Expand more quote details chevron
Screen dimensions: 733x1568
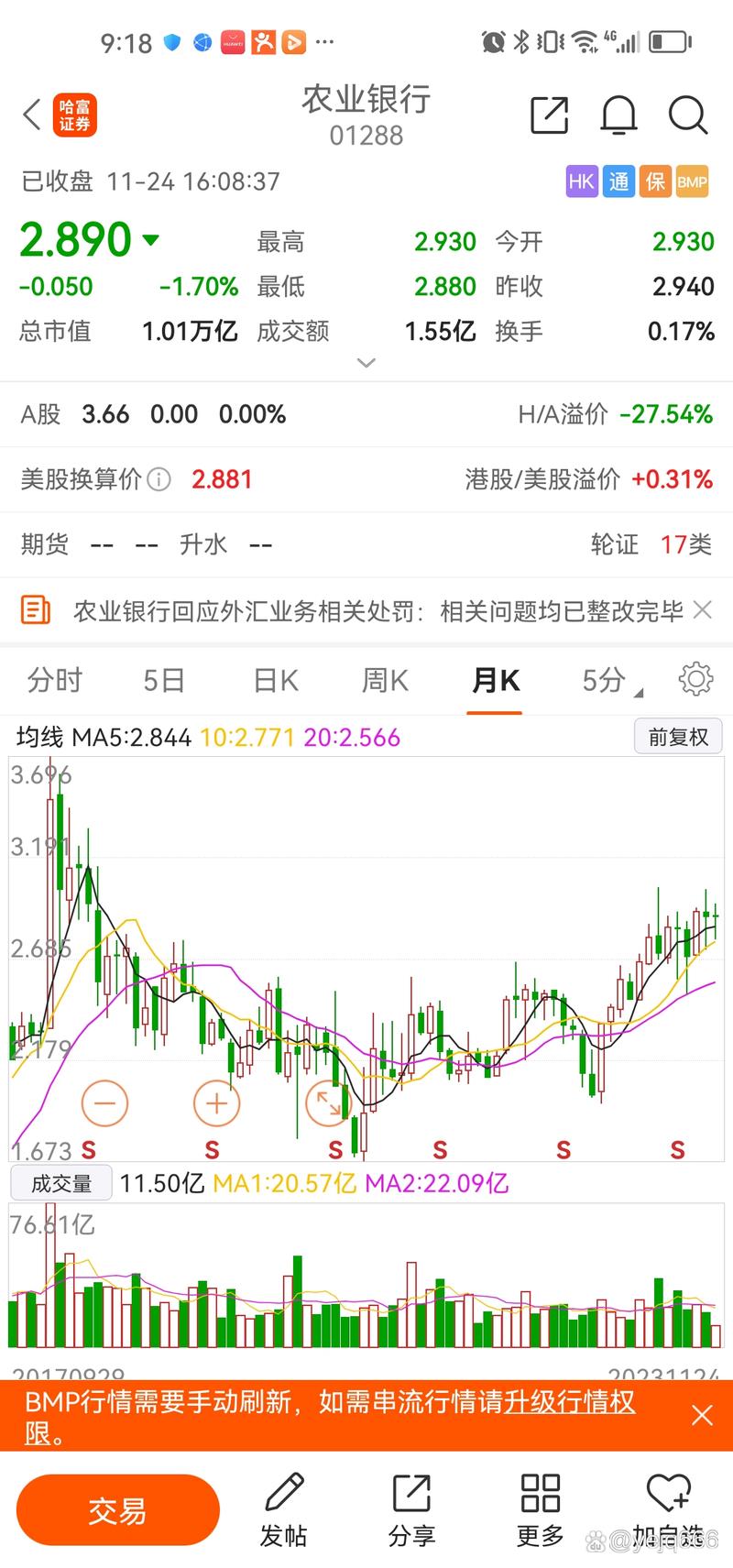point(366,363)
